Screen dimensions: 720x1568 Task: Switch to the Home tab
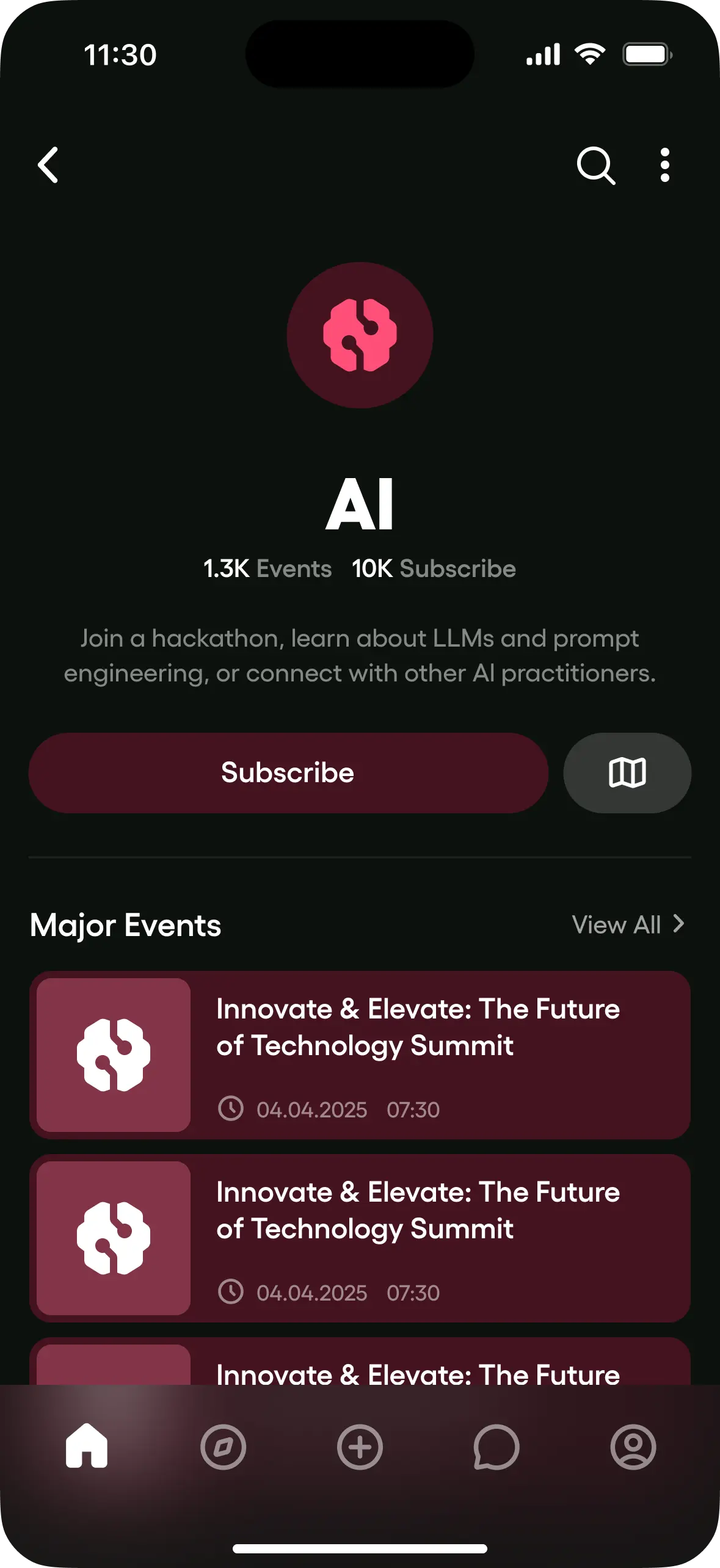click(x=87, y=1446)
